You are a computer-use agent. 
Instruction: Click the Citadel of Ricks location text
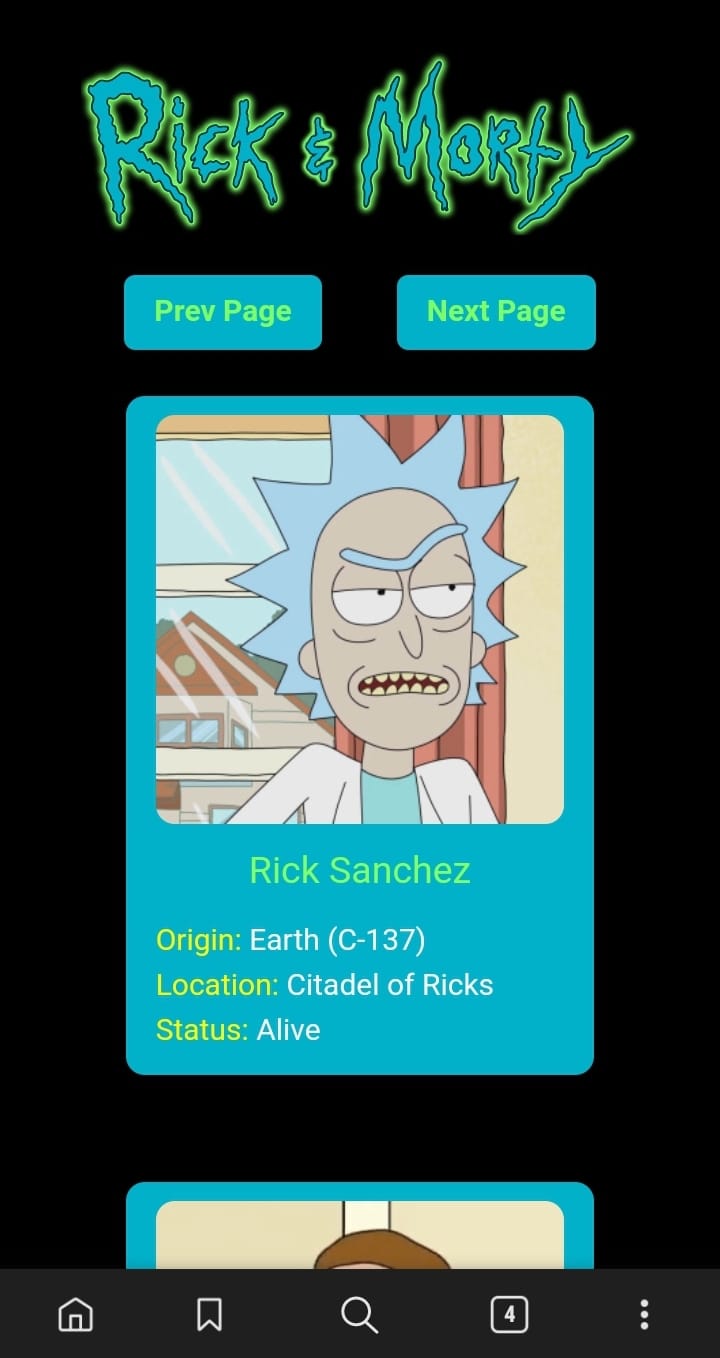(391, 985)
